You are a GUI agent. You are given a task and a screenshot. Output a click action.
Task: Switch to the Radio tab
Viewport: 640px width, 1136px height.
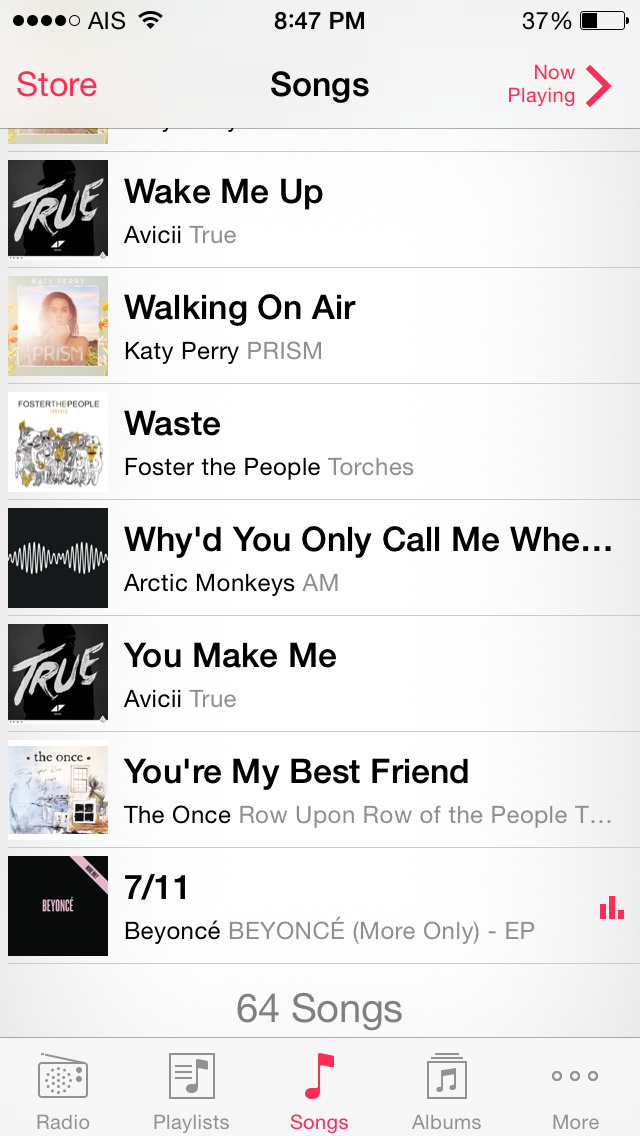(63, 1090)
